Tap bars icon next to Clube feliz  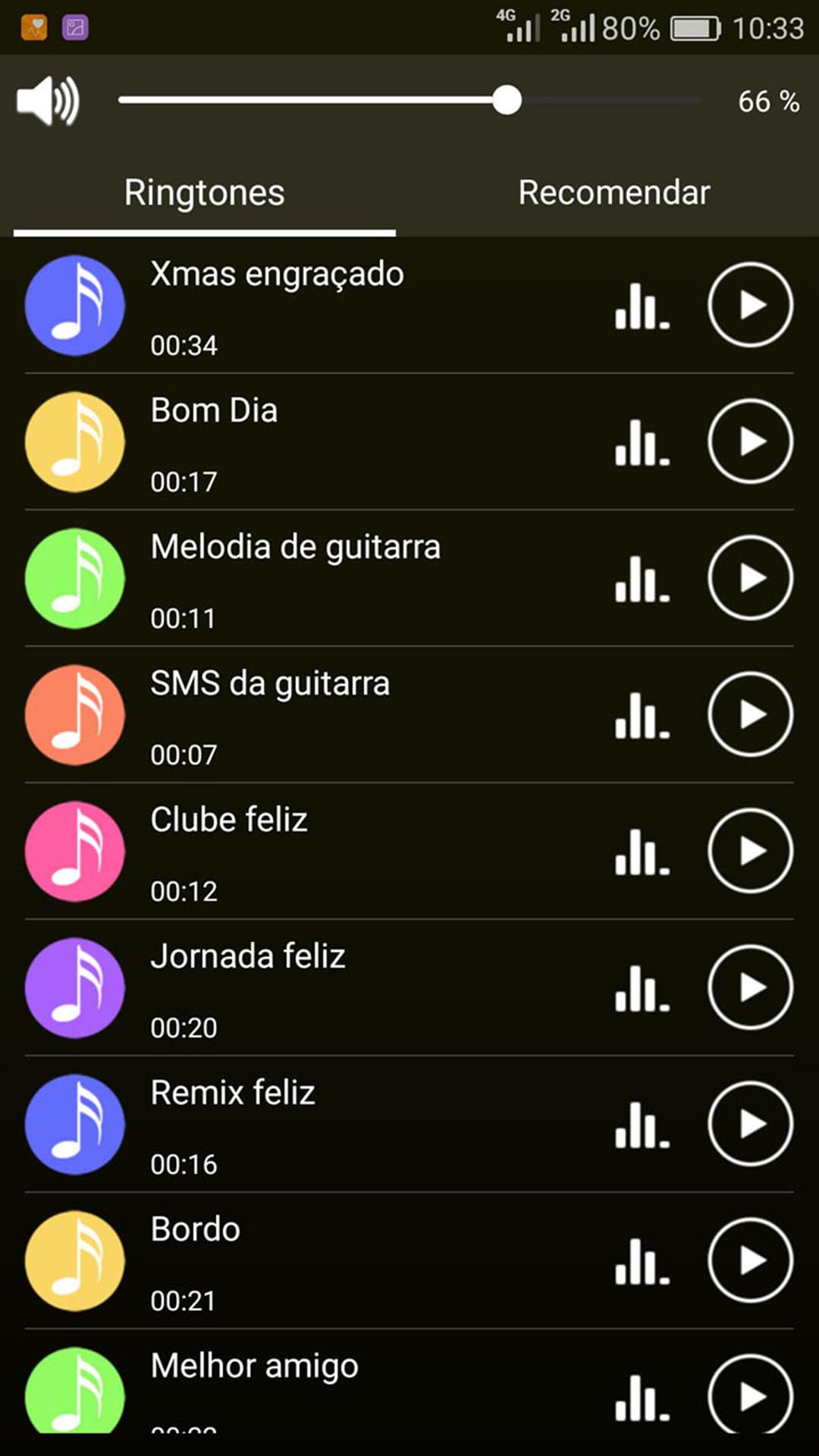click(x=642, y=852)
